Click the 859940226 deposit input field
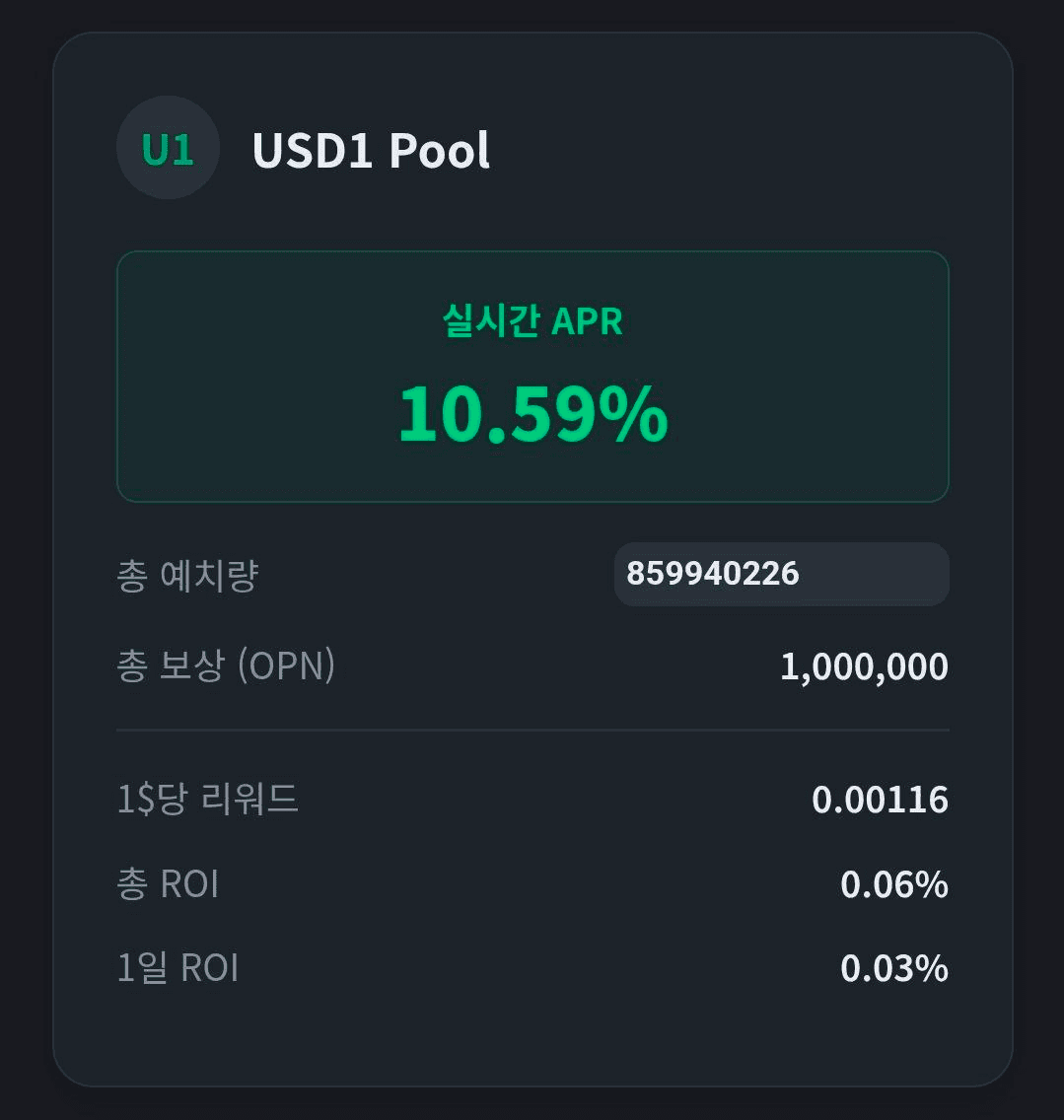 (782, 574)
